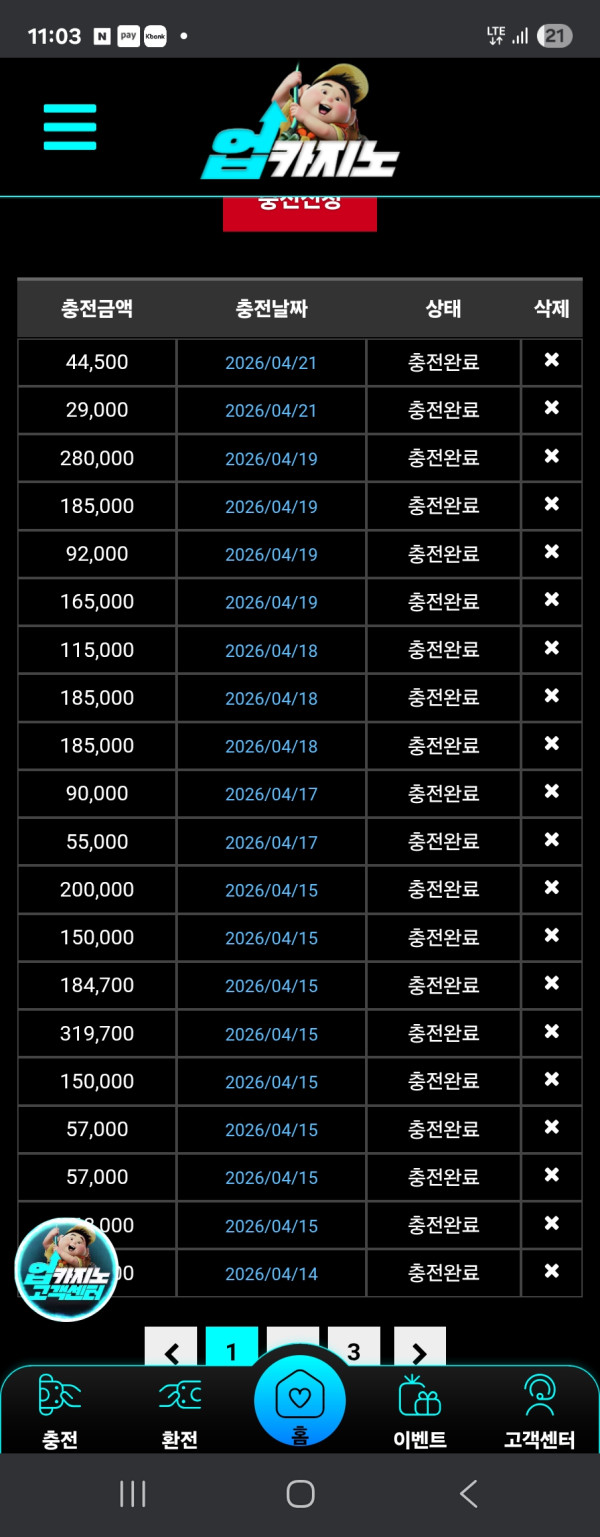Open the floating 고객센터 chat bubble

point(66,1270)
